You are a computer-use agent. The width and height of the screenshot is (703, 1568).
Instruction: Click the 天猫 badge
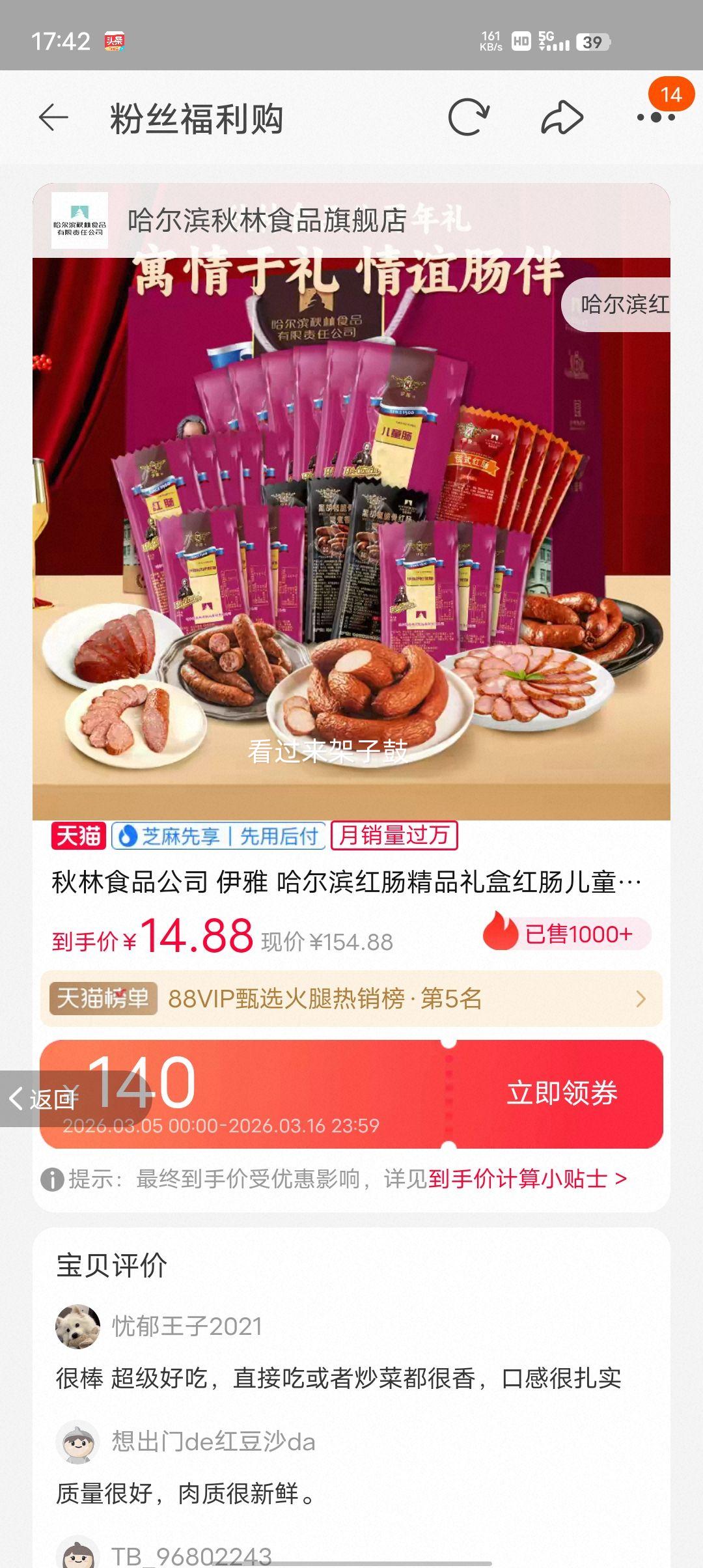click(x=75, y=837)
